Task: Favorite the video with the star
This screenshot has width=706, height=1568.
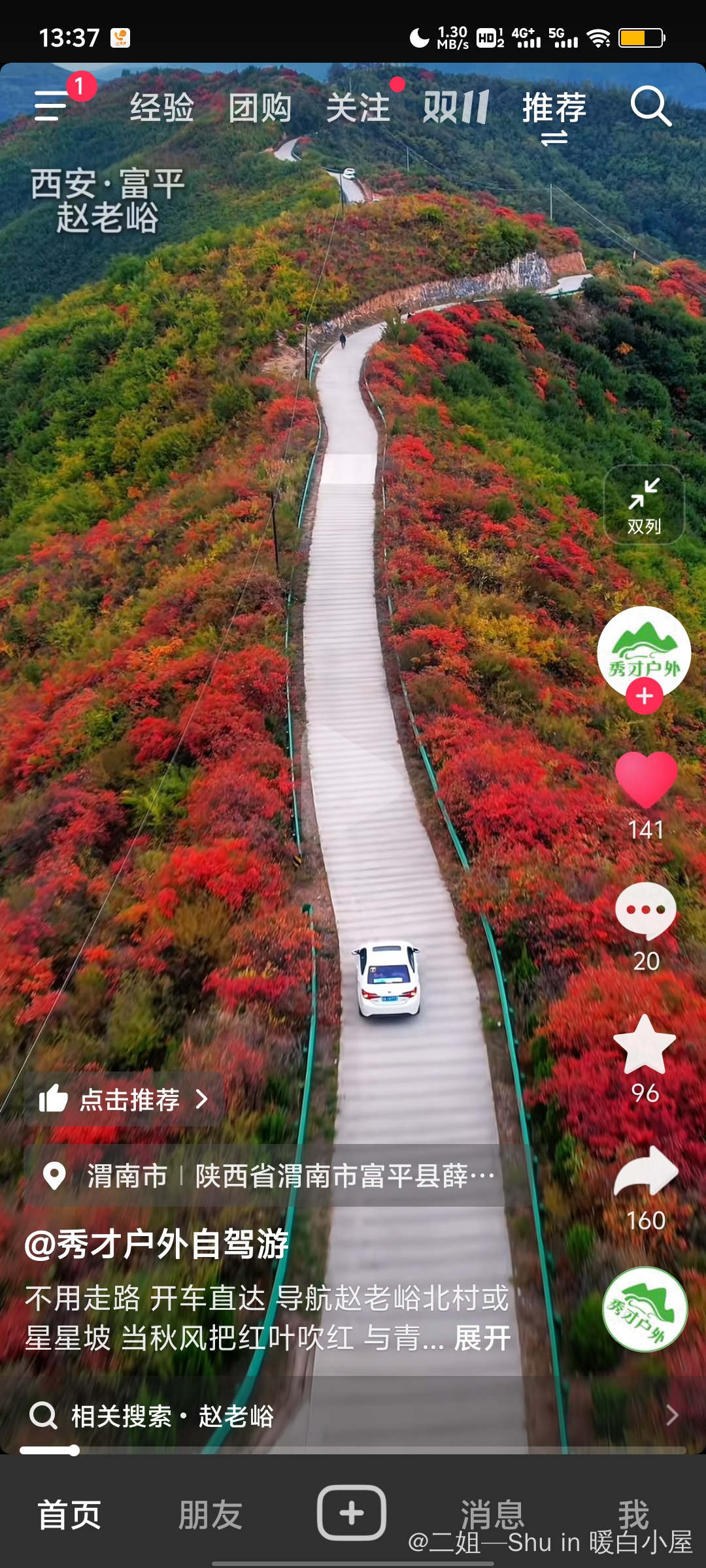Action: click(x=645, y=1045)
